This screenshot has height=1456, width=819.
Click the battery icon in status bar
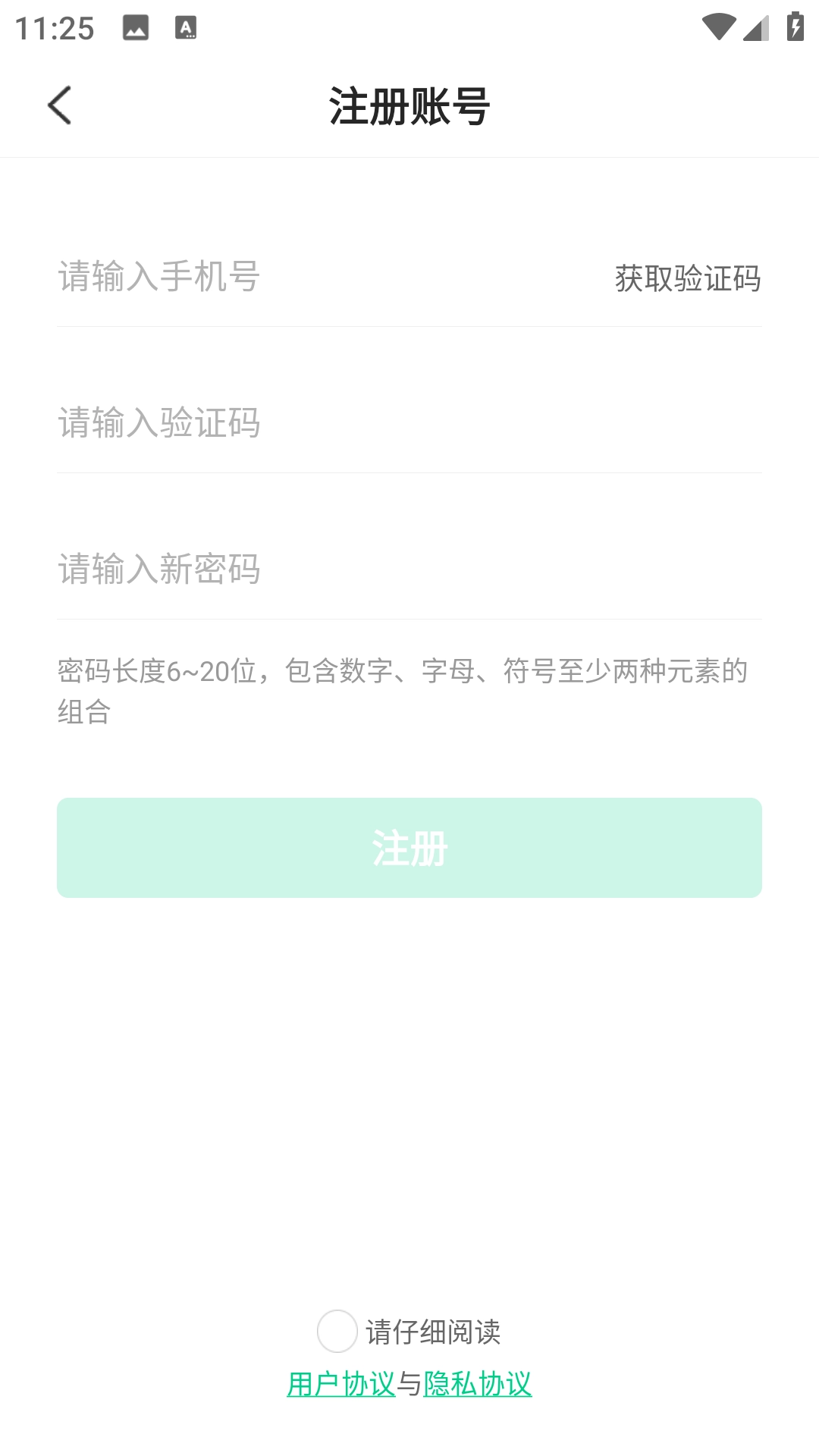[x=794, y=25]
